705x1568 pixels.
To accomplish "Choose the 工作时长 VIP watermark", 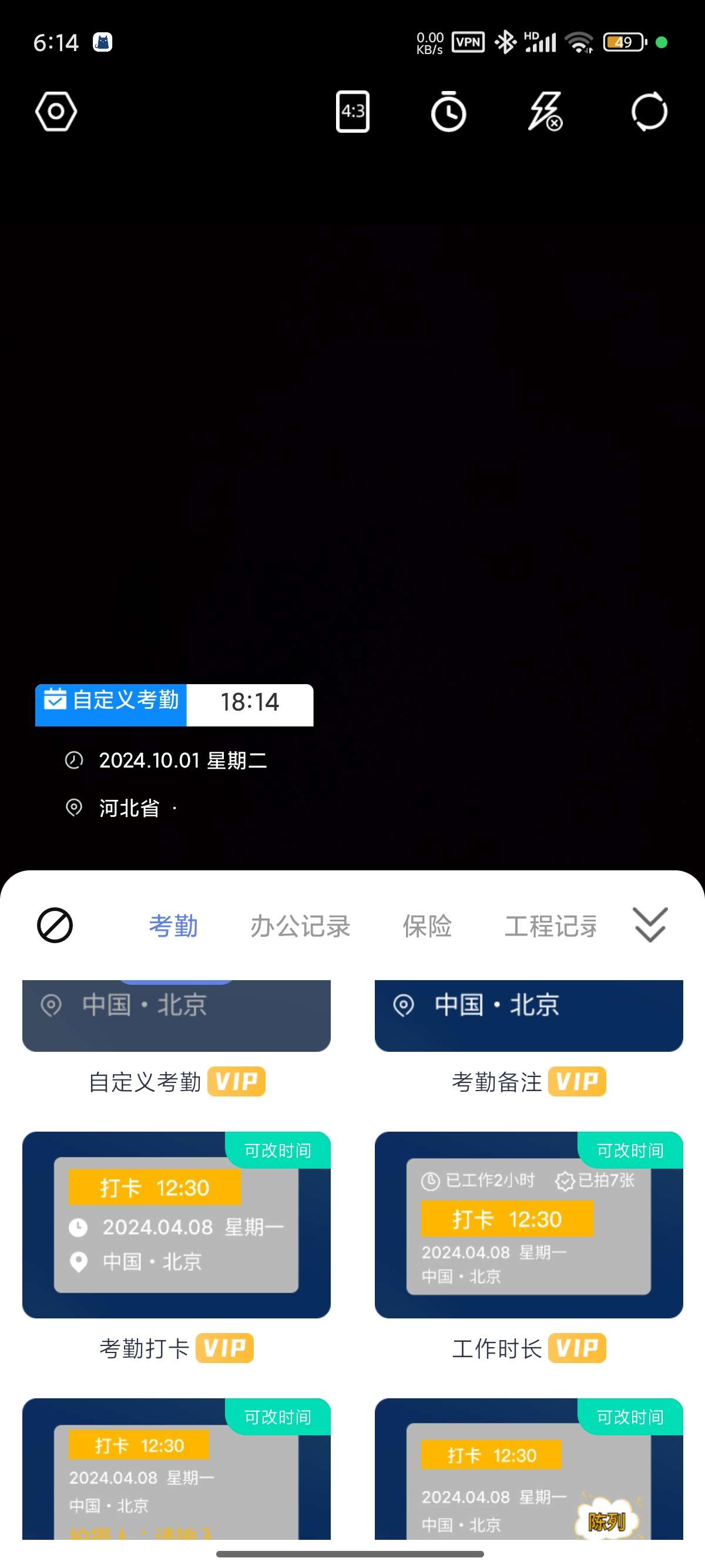I will [x=528, y=1224].
